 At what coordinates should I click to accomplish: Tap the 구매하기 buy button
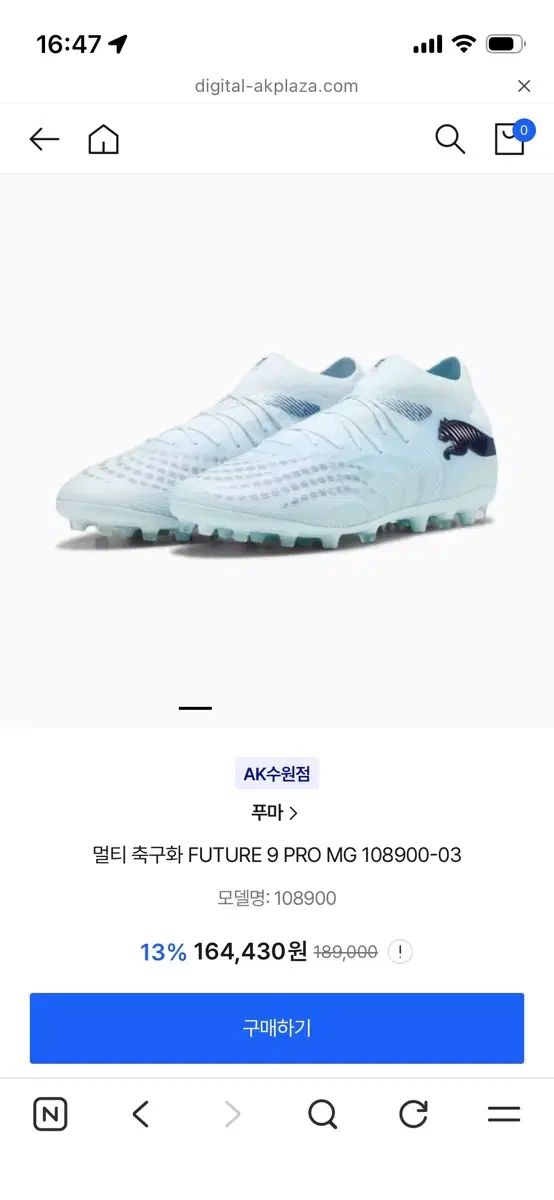(x=277, y=1028)
